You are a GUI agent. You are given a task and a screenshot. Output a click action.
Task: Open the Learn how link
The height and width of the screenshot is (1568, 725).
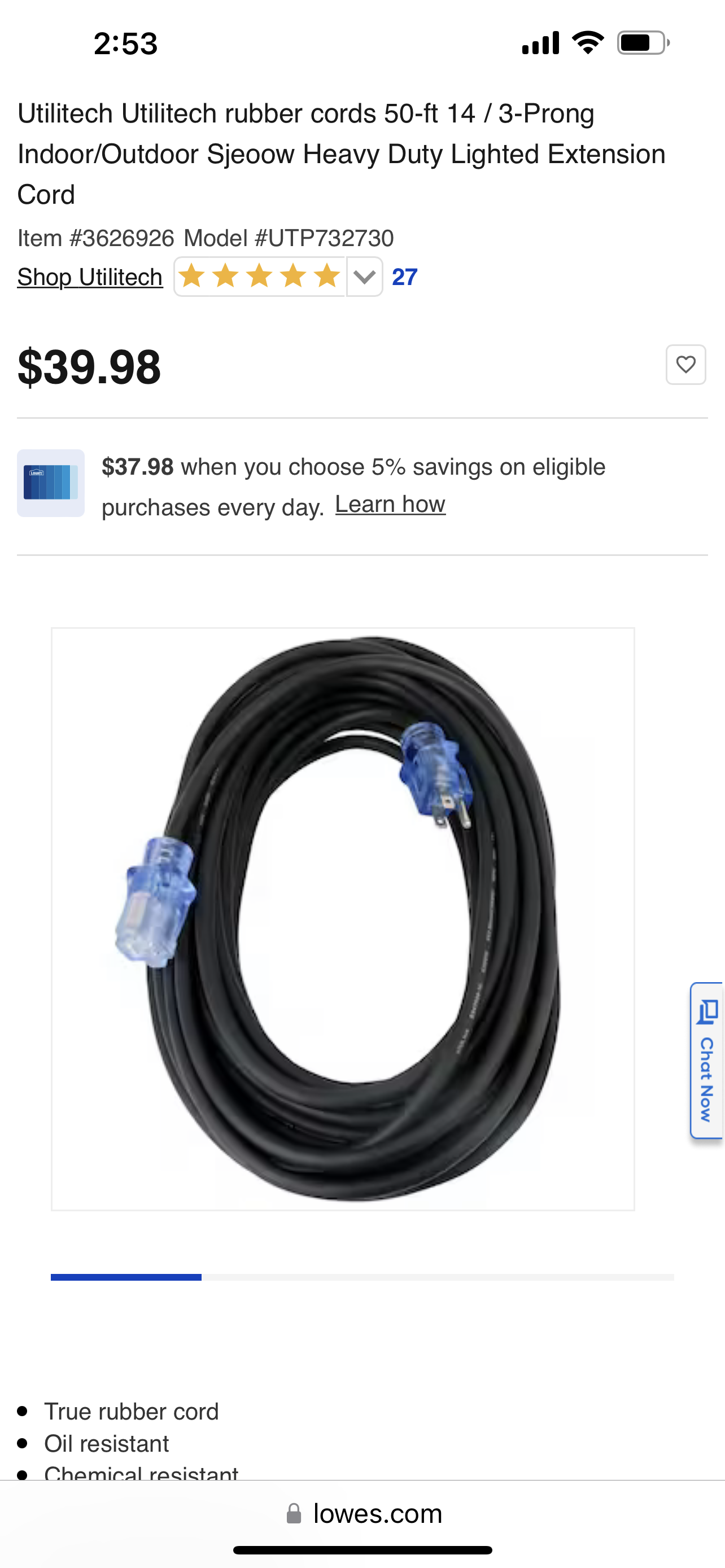point(390,503)
